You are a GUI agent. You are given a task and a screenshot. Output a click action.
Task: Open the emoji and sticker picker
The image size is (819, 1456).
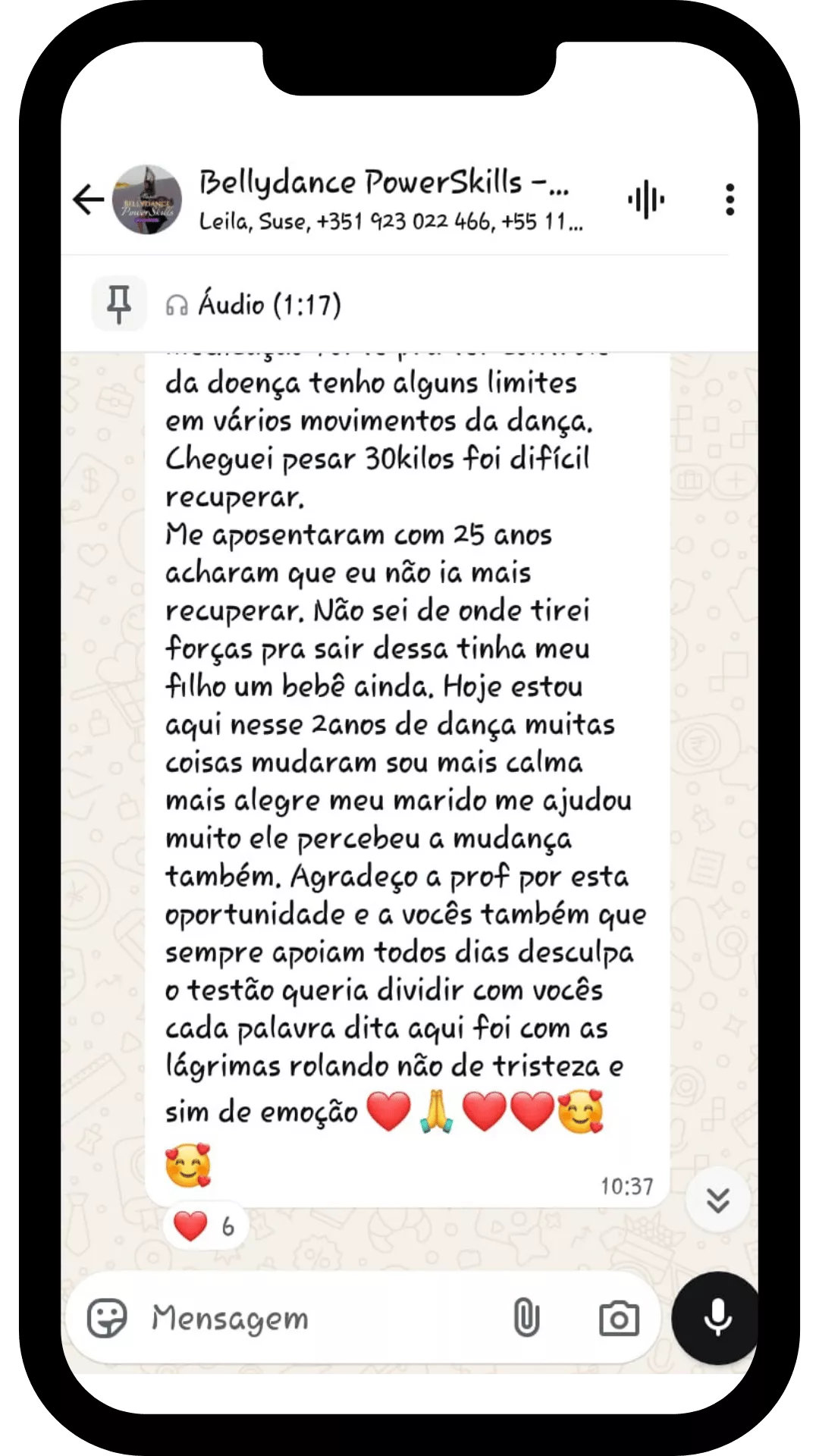coord(107,1318)
